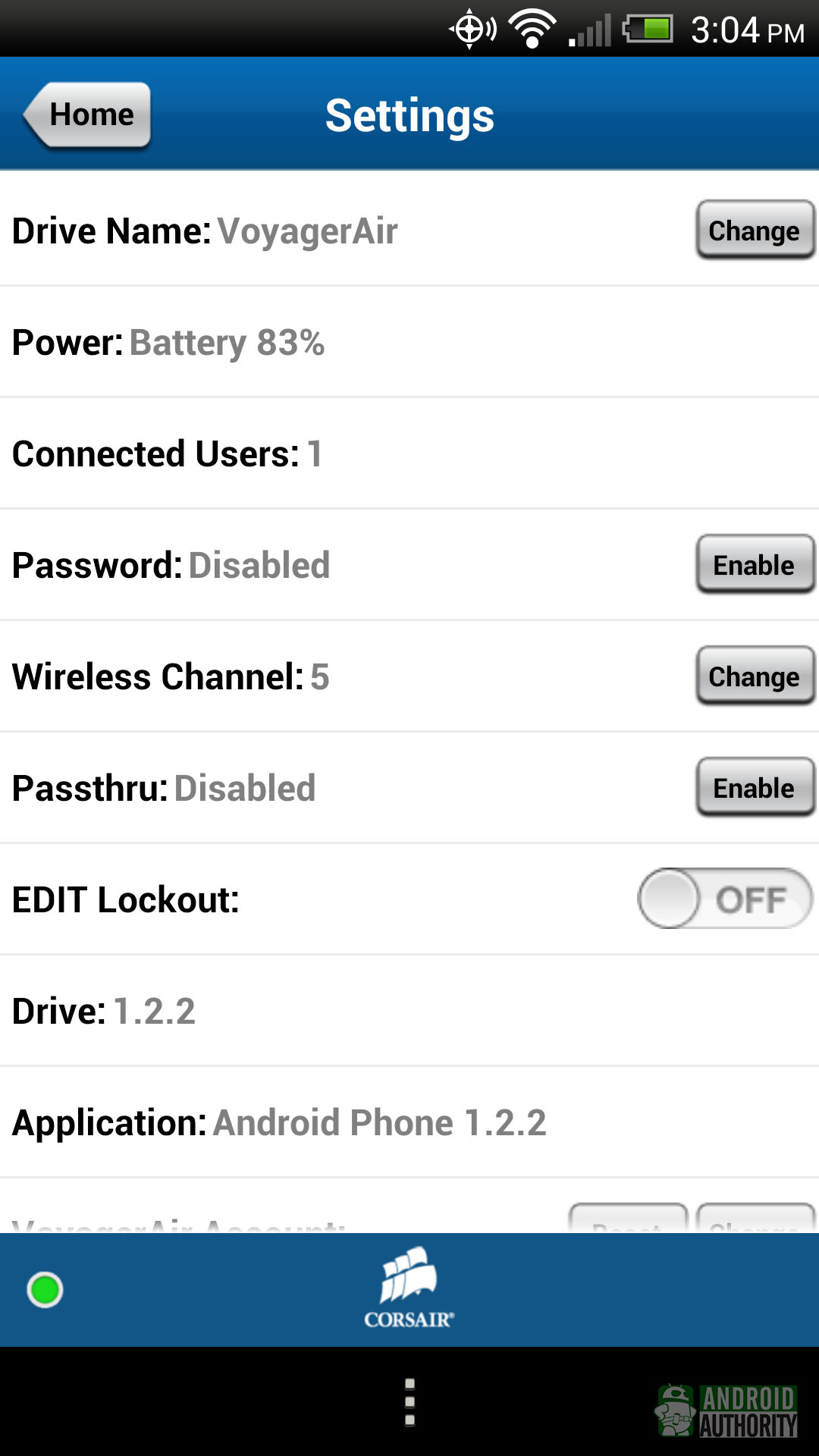The height and width of the screenshot is (1456, 819).
Task: Enable the Password setting
Action: [754, 565]
